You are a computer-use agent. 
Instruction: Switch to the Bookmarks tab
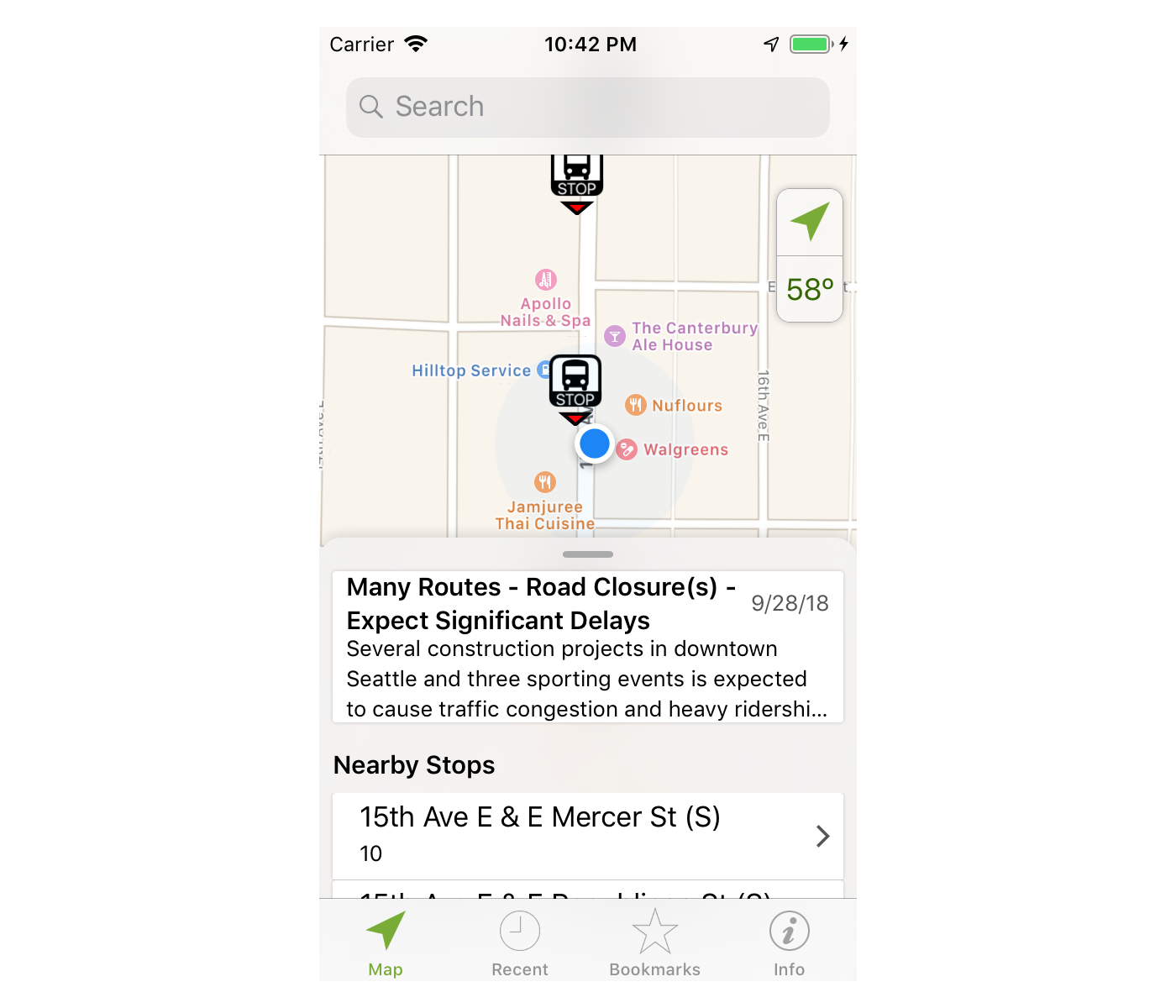coord(654,943)
